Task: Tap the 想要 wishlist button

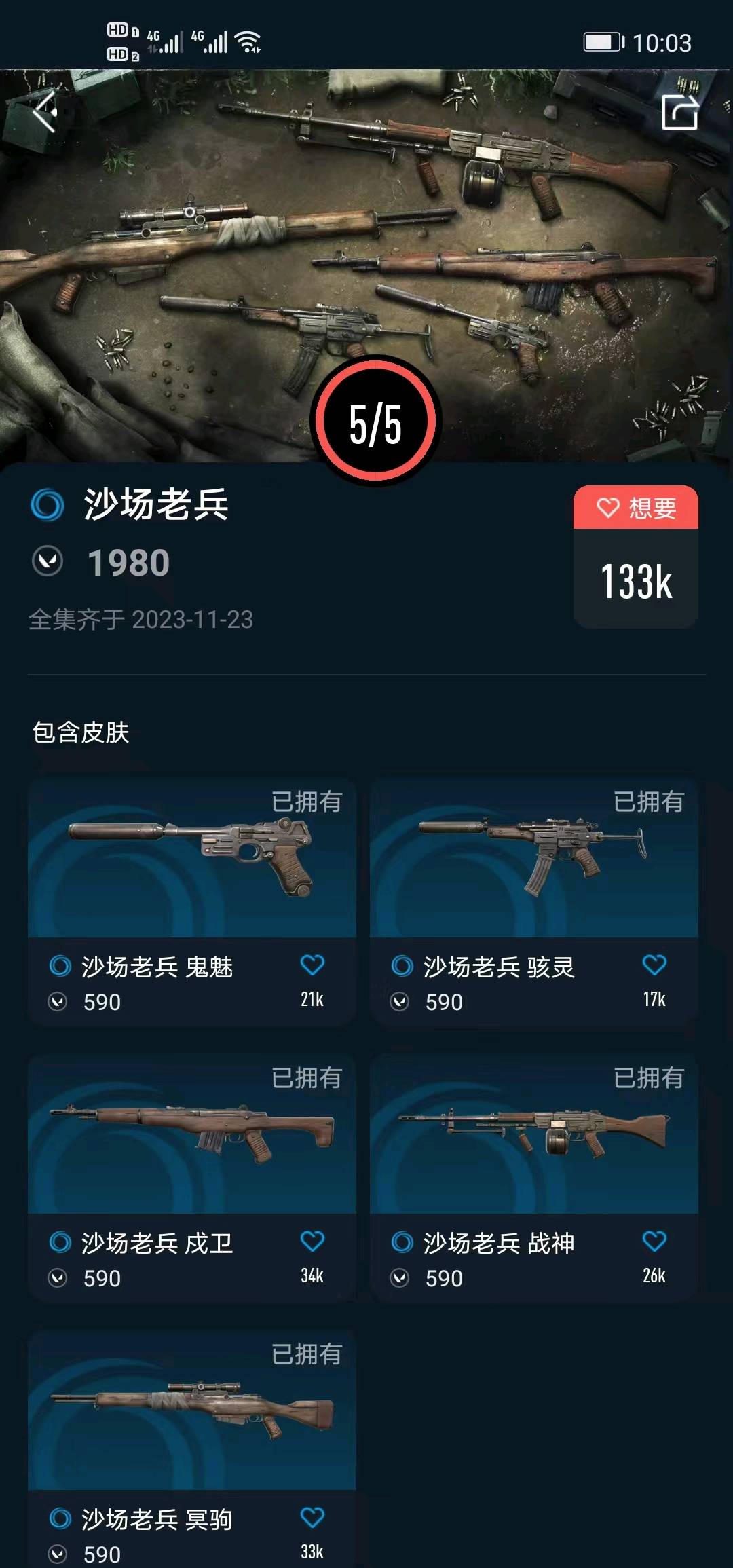Action: pyautogui.click(x=636, y=508)
